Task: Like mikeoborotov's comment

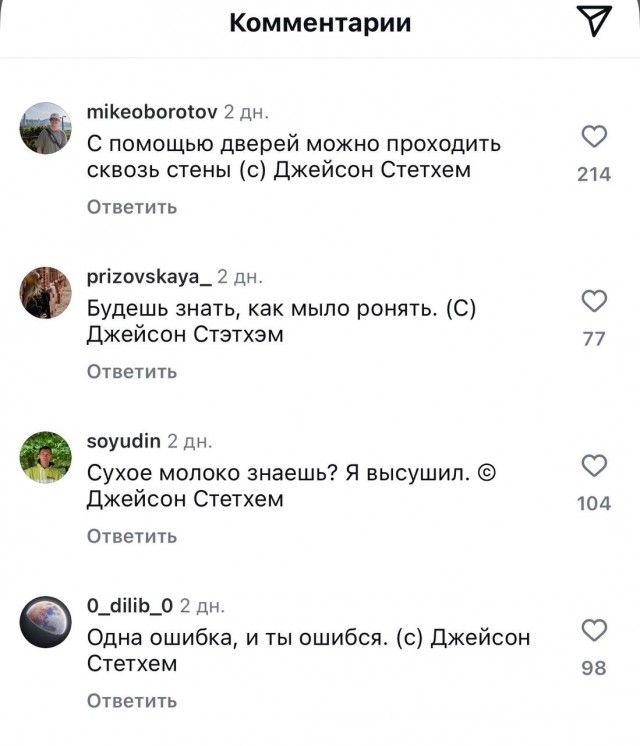Action: coord(594,137)
